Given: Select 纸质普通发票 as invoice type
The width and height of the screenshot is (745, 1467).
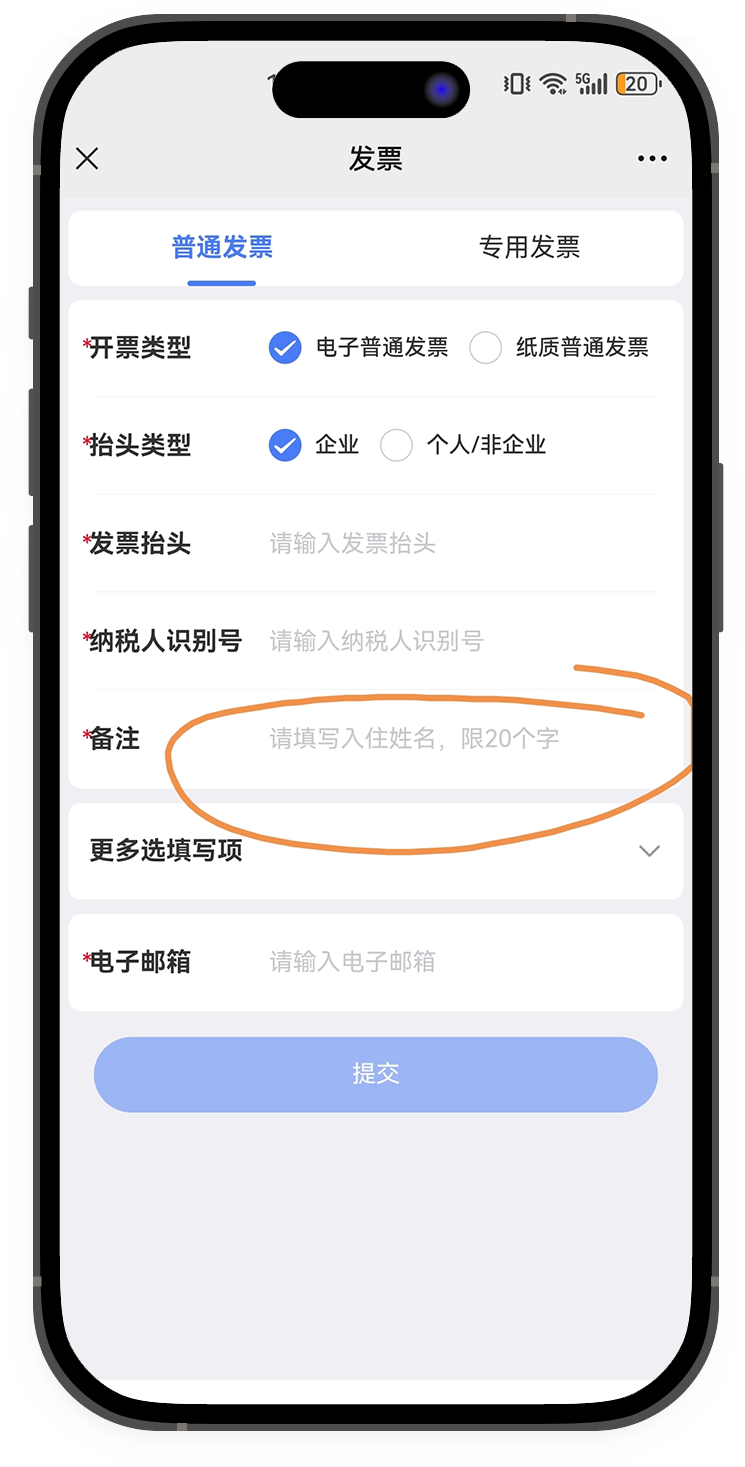Looking at the screenshot, I should click(486, 348).
